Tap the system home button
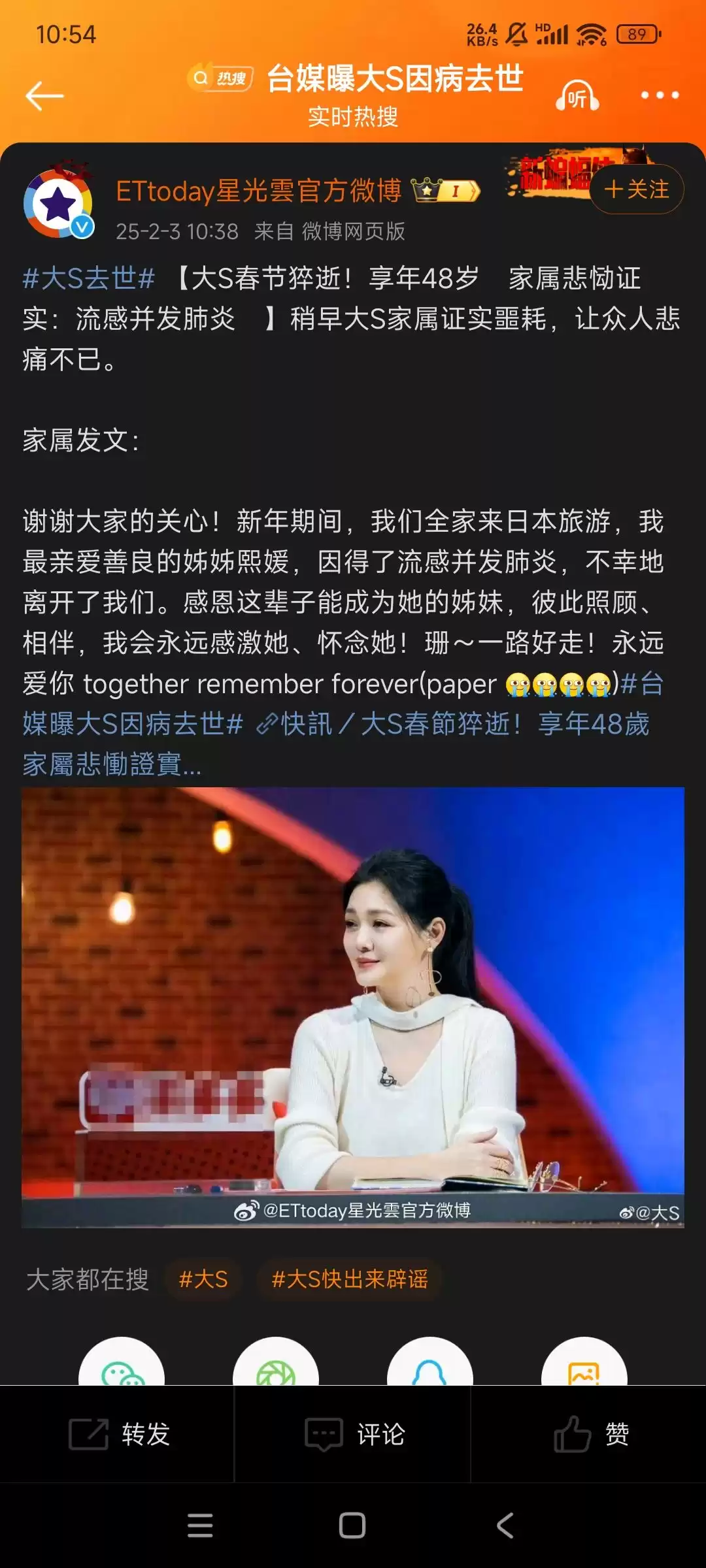This screenshot has height=1568, width=706. tap(352, 1526)
